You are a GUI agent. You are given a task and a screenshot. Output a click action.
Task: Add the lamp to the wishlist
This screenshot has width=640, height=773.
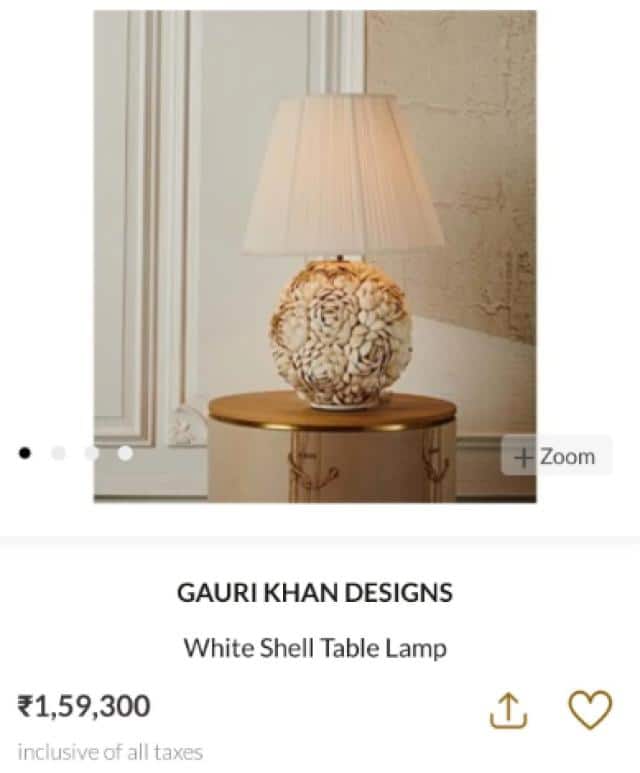[x=589, y=710]
